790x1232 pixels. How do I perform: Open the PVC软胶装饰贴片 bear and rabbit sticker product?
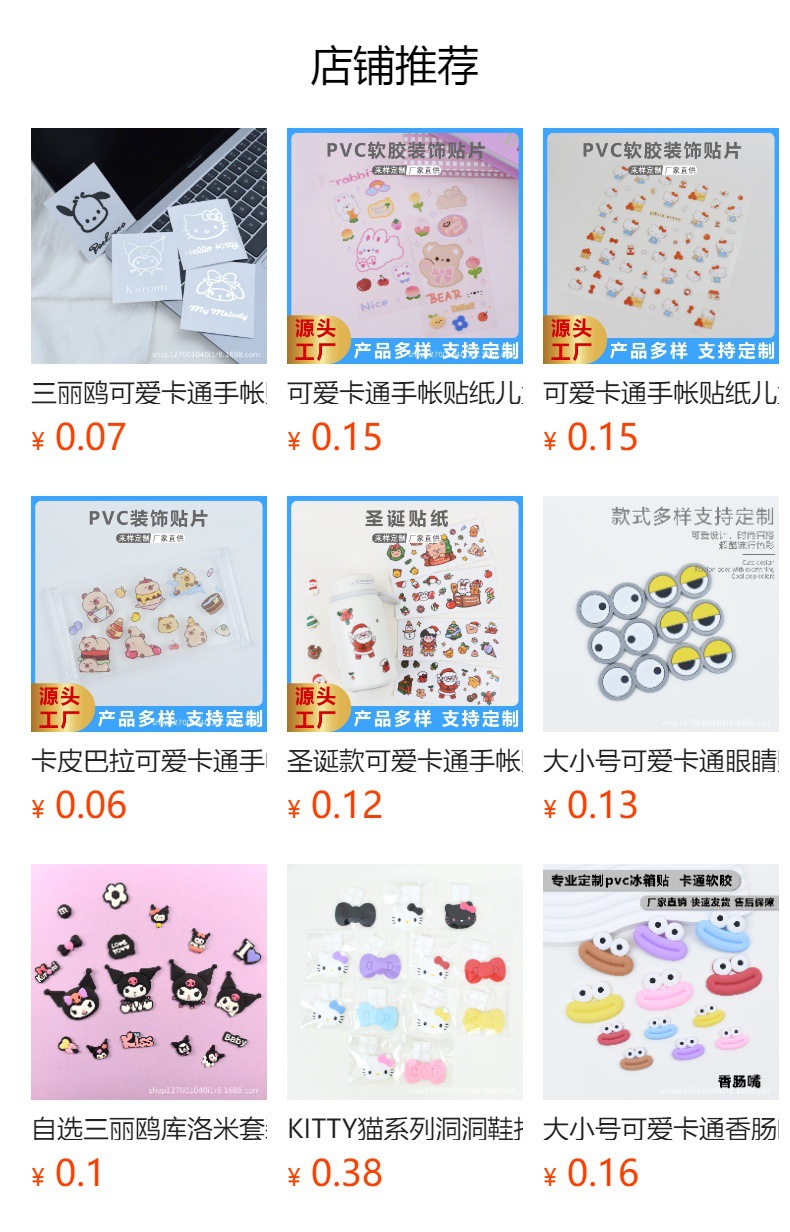404,246
